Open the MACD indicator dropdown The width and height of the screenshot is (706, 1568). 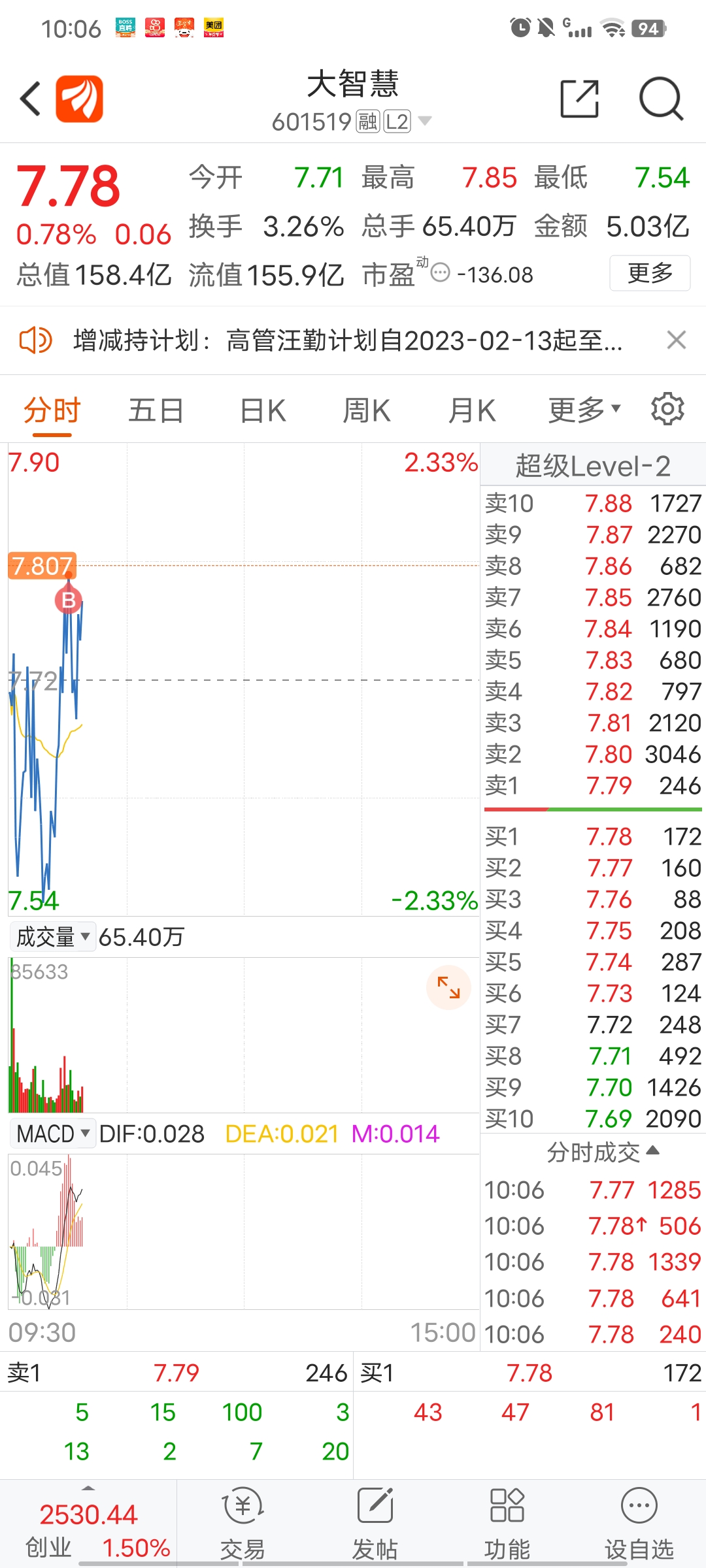[52, 1134]
